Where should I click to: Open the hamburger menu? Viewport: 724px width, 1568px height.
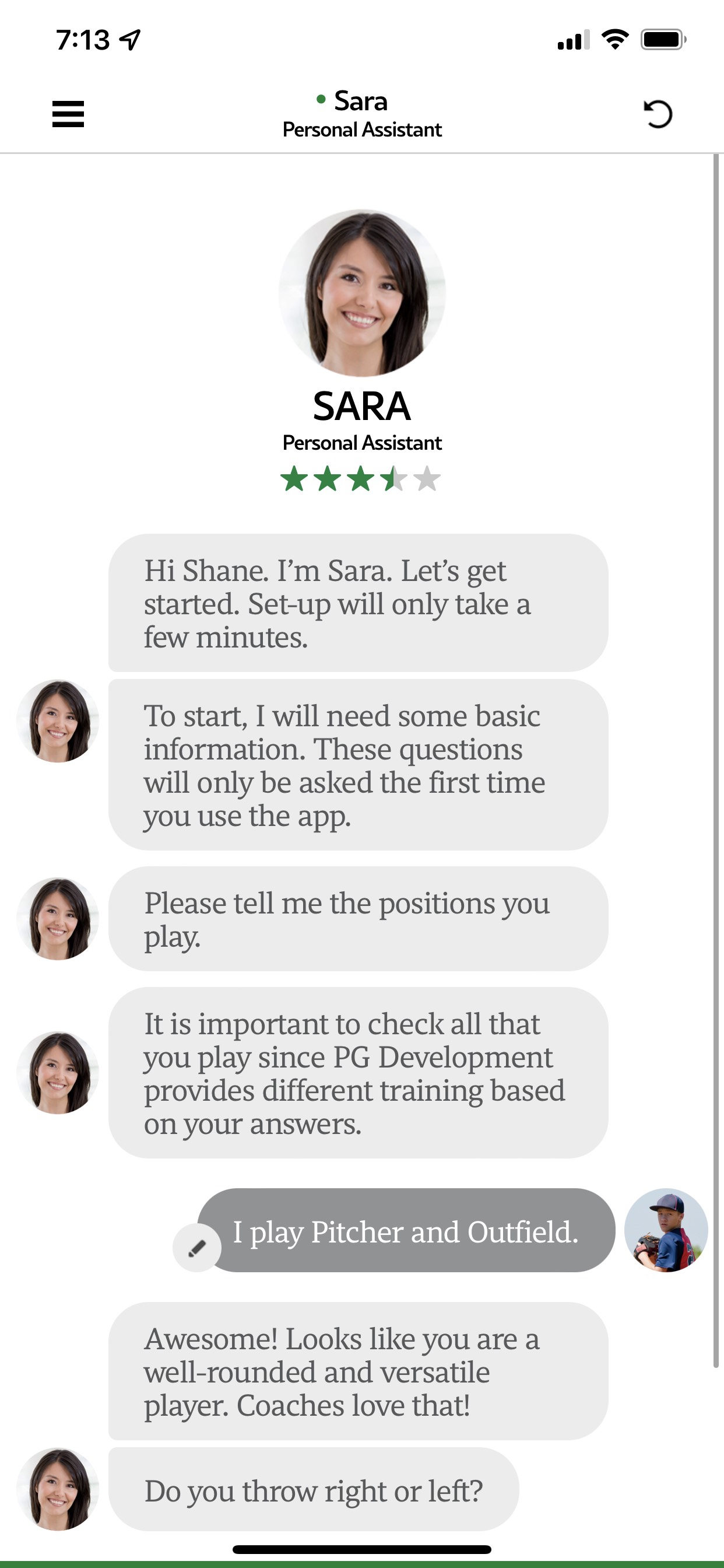click(x=68, y=114)
